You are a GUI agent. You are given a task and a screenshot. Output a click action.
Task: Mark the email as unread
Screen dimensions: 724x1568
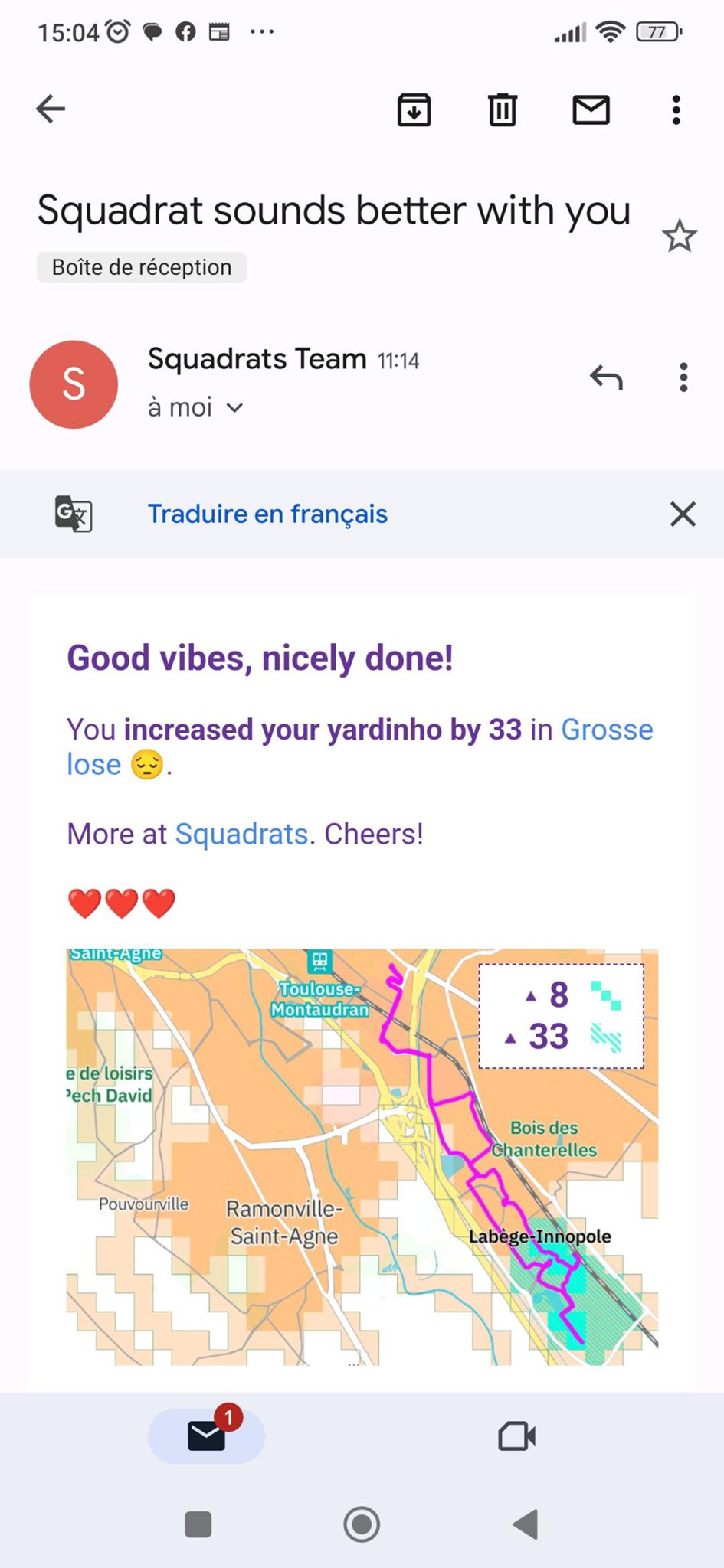[x=591, y=110]
